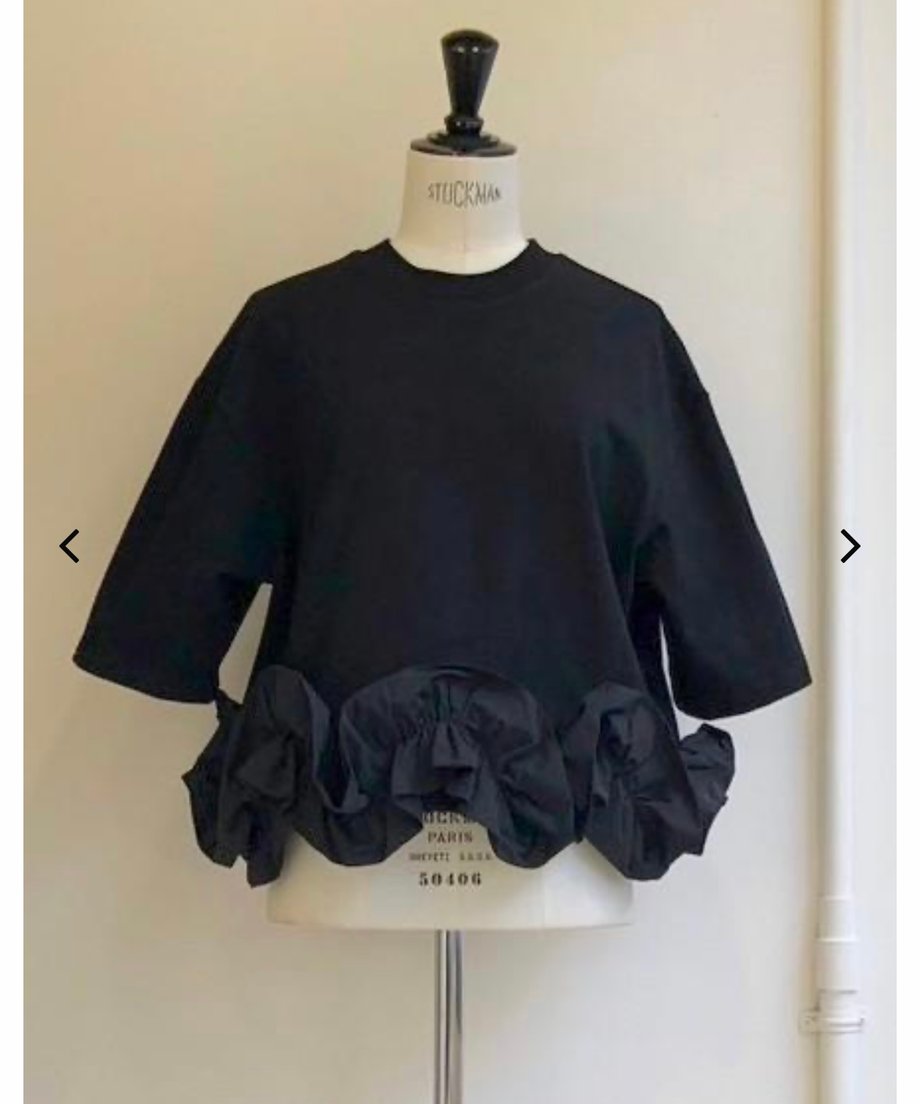920x1104 pixels.
Task: Go to the previous product photo
Action: pyautogui.click(x=69, y=546)
